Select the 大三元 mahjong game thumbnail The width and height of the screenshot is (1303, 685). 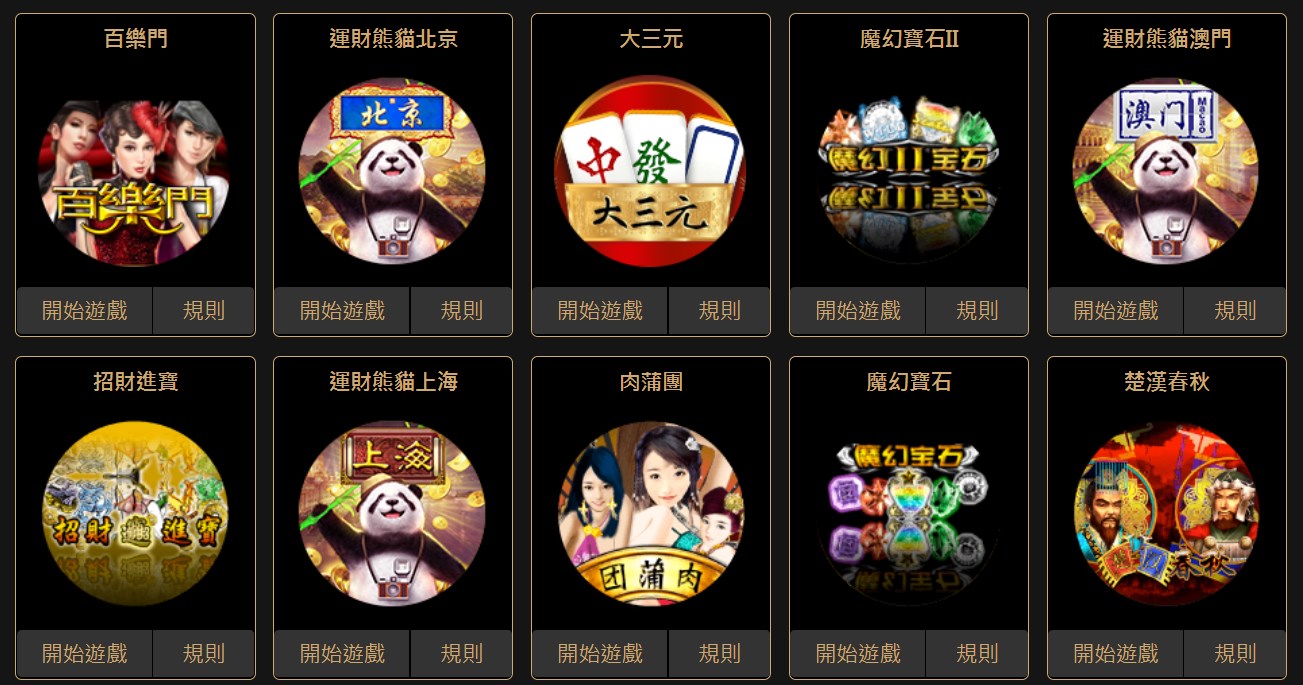click(x=650, y=172)
